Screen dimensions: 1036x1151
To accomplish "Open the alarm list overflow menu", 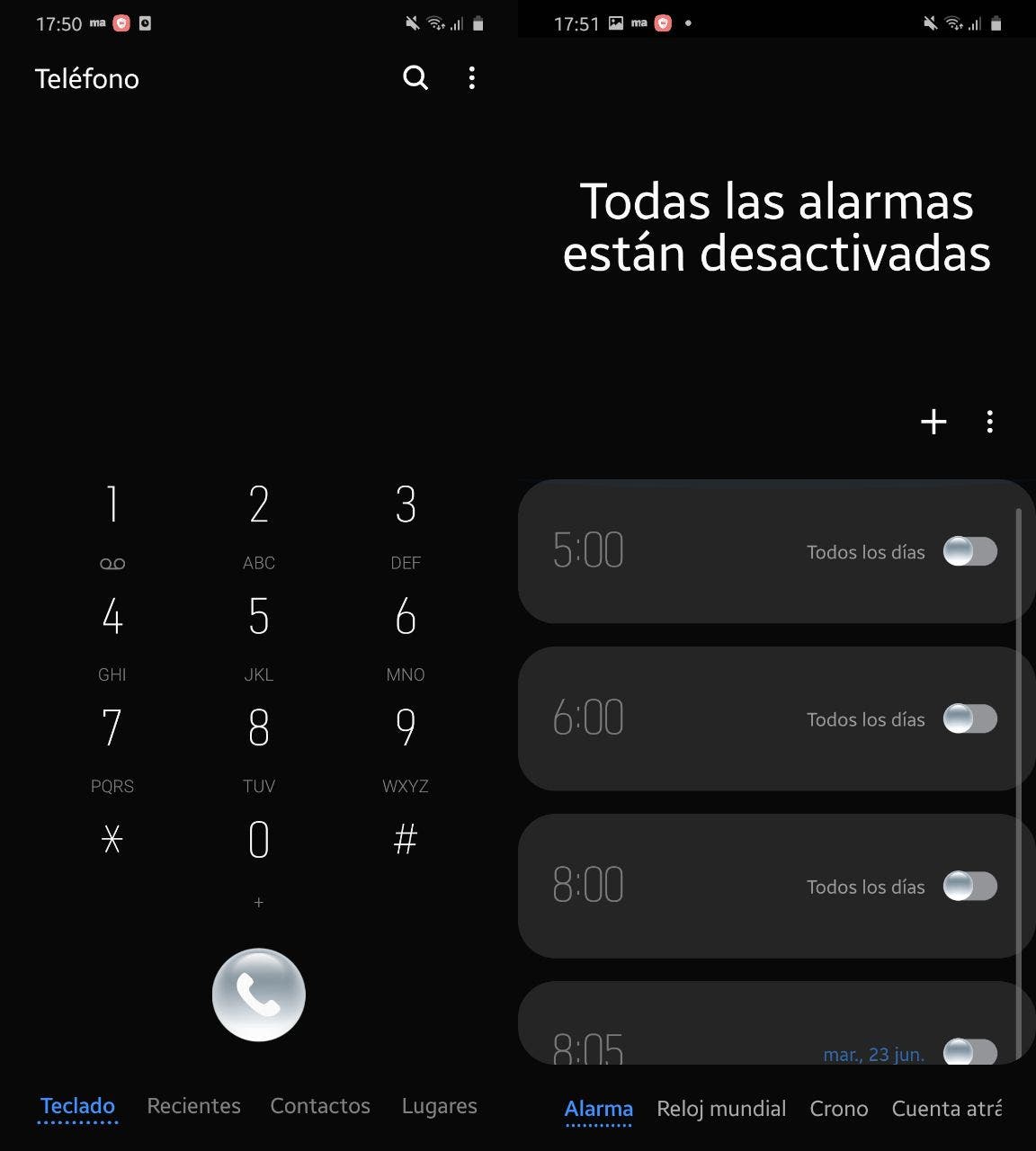I will (989, 422).
